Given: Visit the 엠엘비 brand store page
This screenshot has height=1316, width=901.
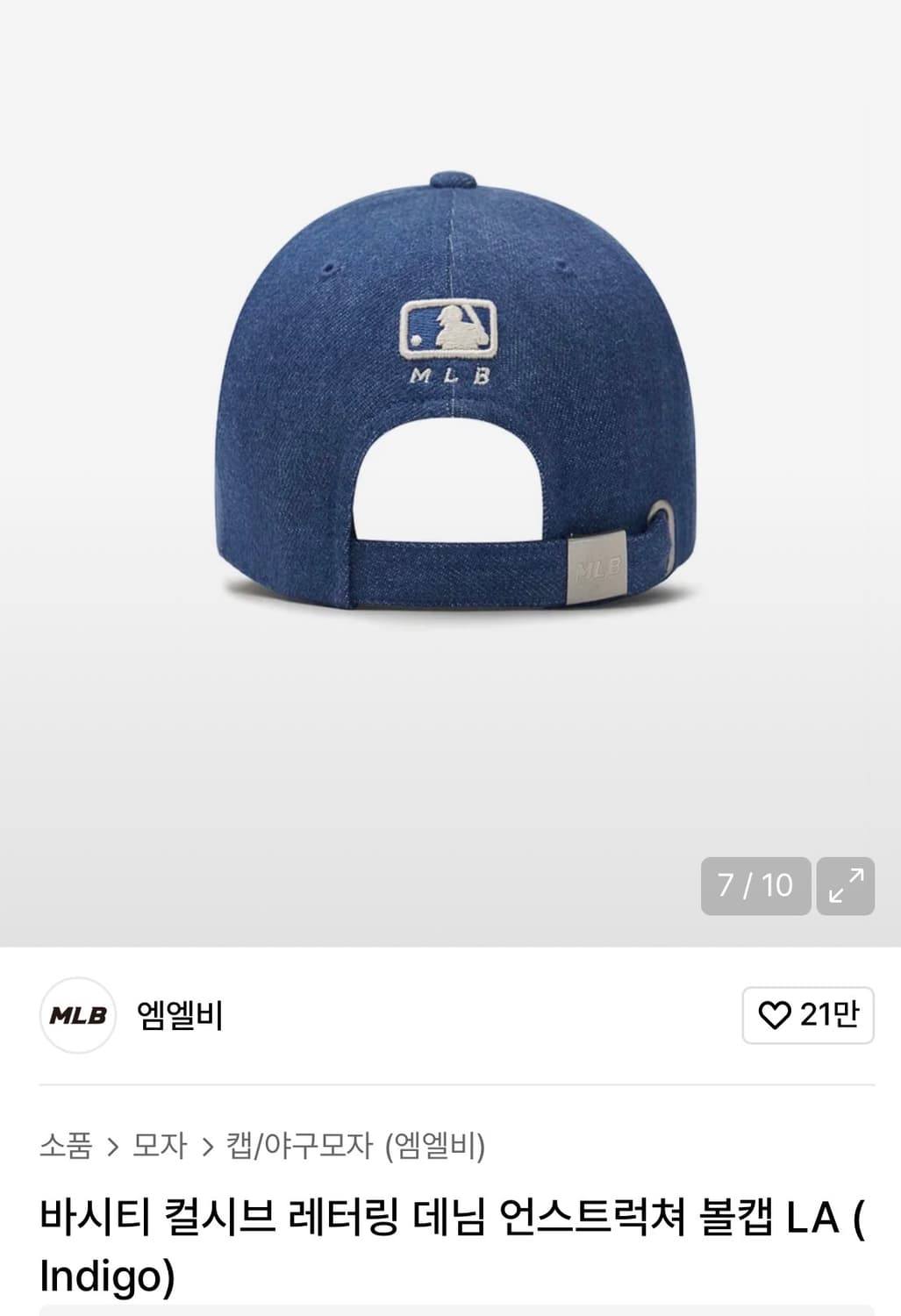Looking at the screenshot, I should coord(175,1015).
